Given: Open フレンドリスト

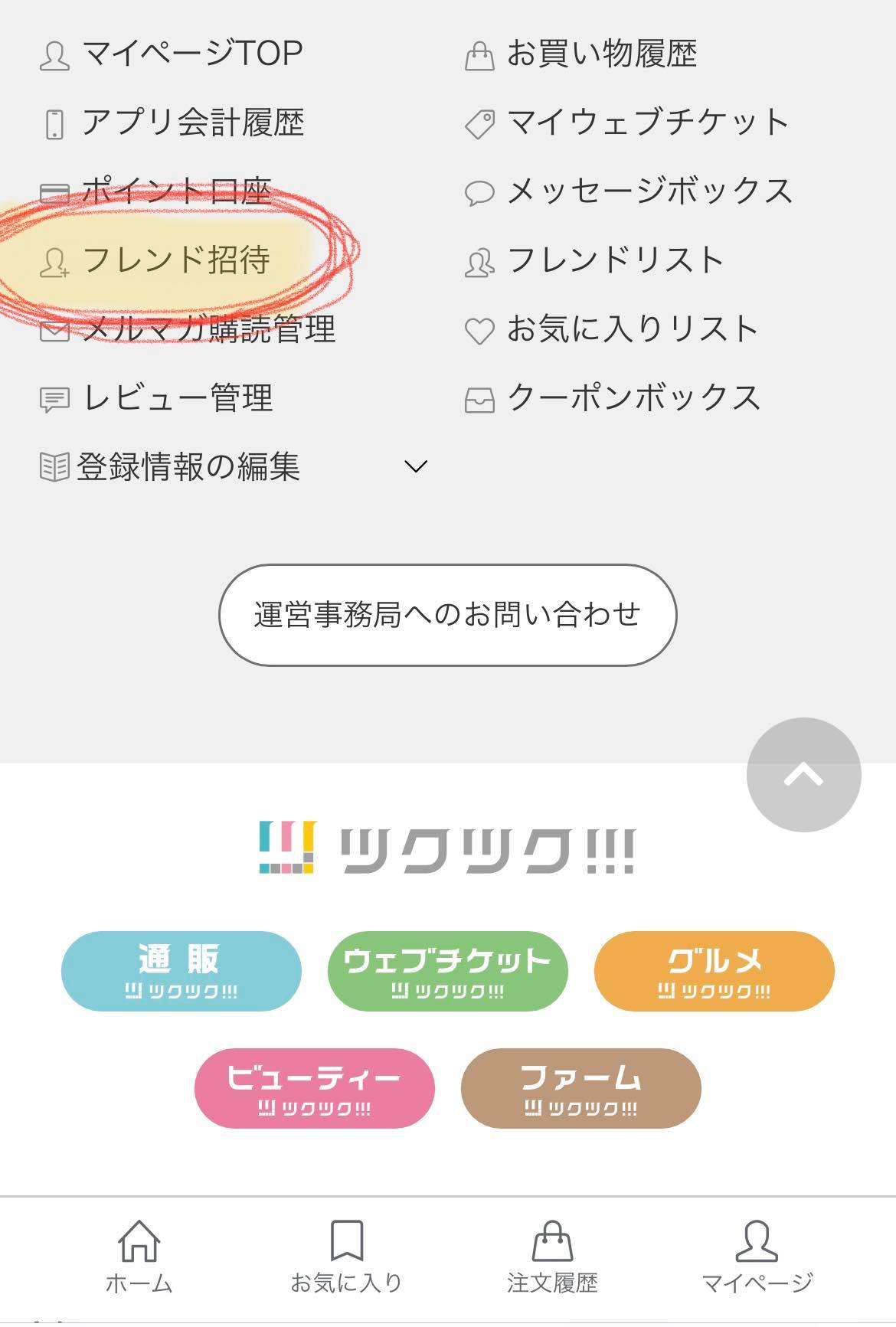Looking at the screenshot, I should tap(615, 261).
